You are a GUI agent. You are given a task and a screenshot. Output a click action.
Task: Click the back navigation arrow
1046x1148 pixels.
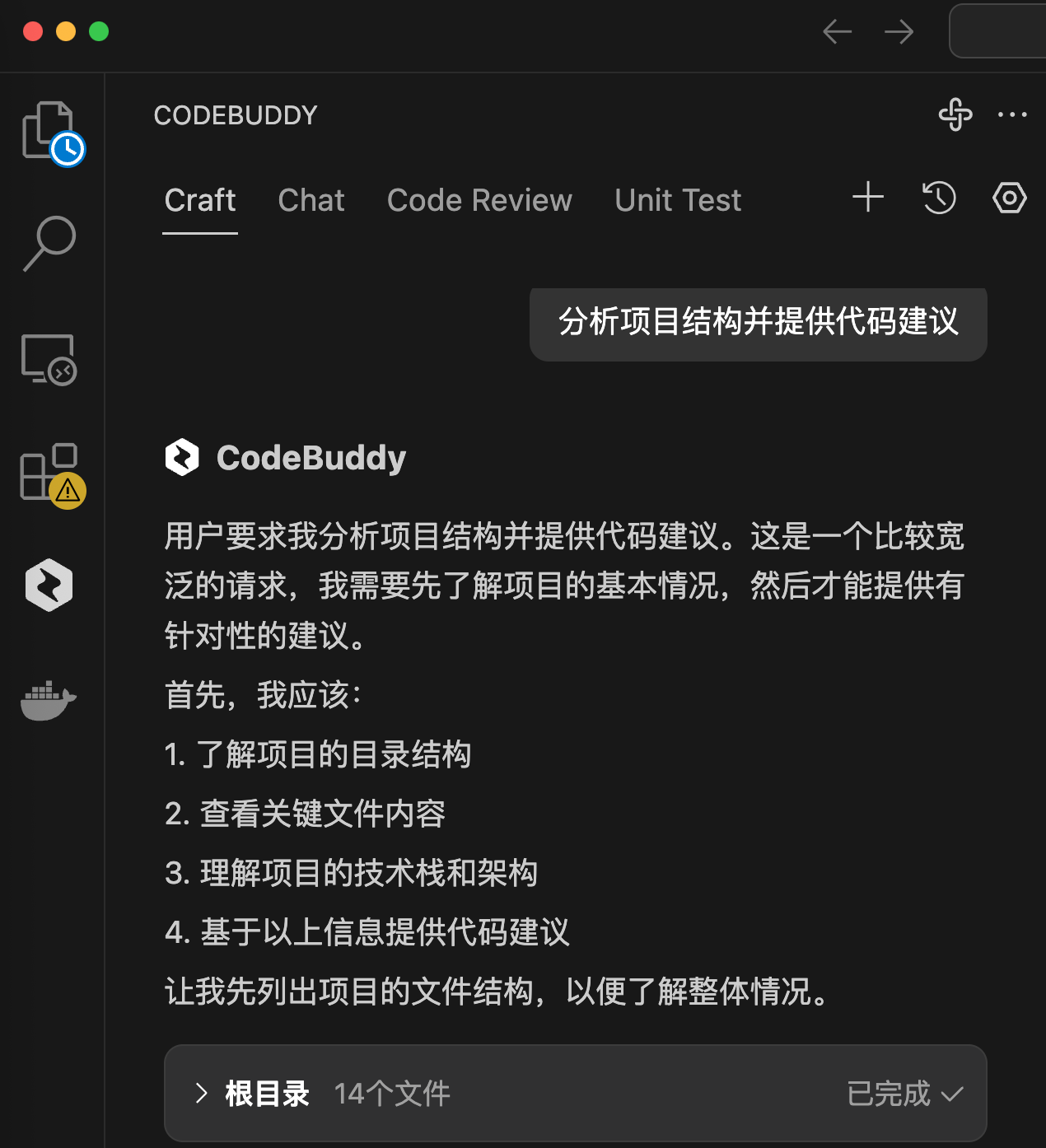837,31
